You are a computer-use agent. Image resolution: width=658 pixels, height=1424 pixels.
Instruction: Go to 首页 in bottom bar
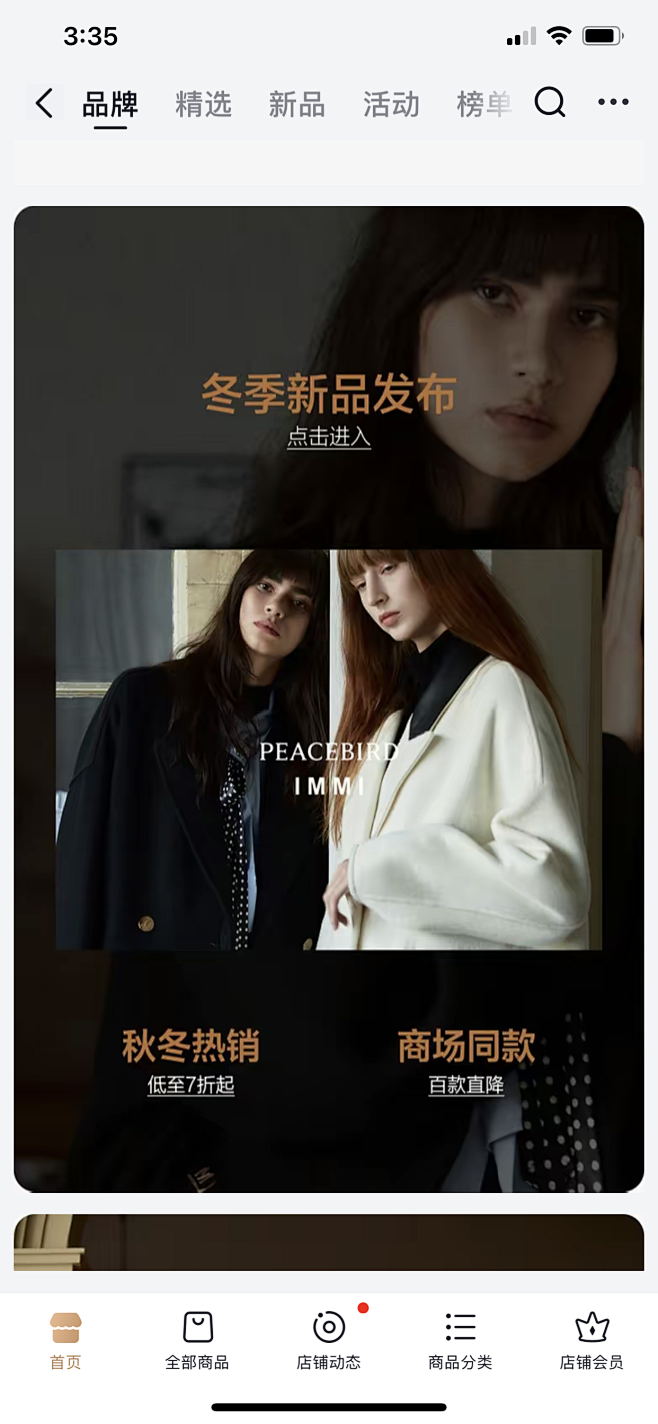click(66, 1341)
